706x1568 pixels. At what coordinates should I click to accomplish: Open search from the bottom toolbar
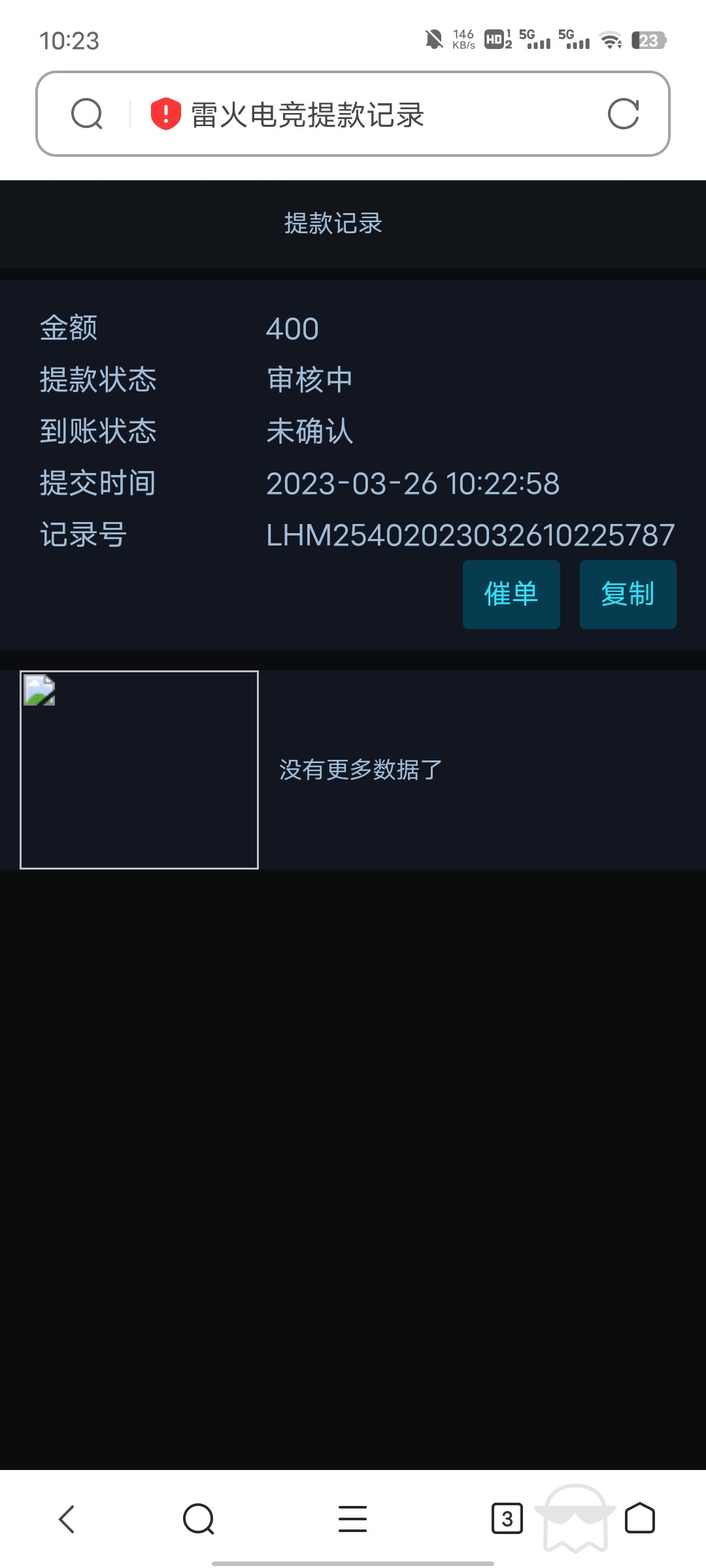coord(199,1519)
